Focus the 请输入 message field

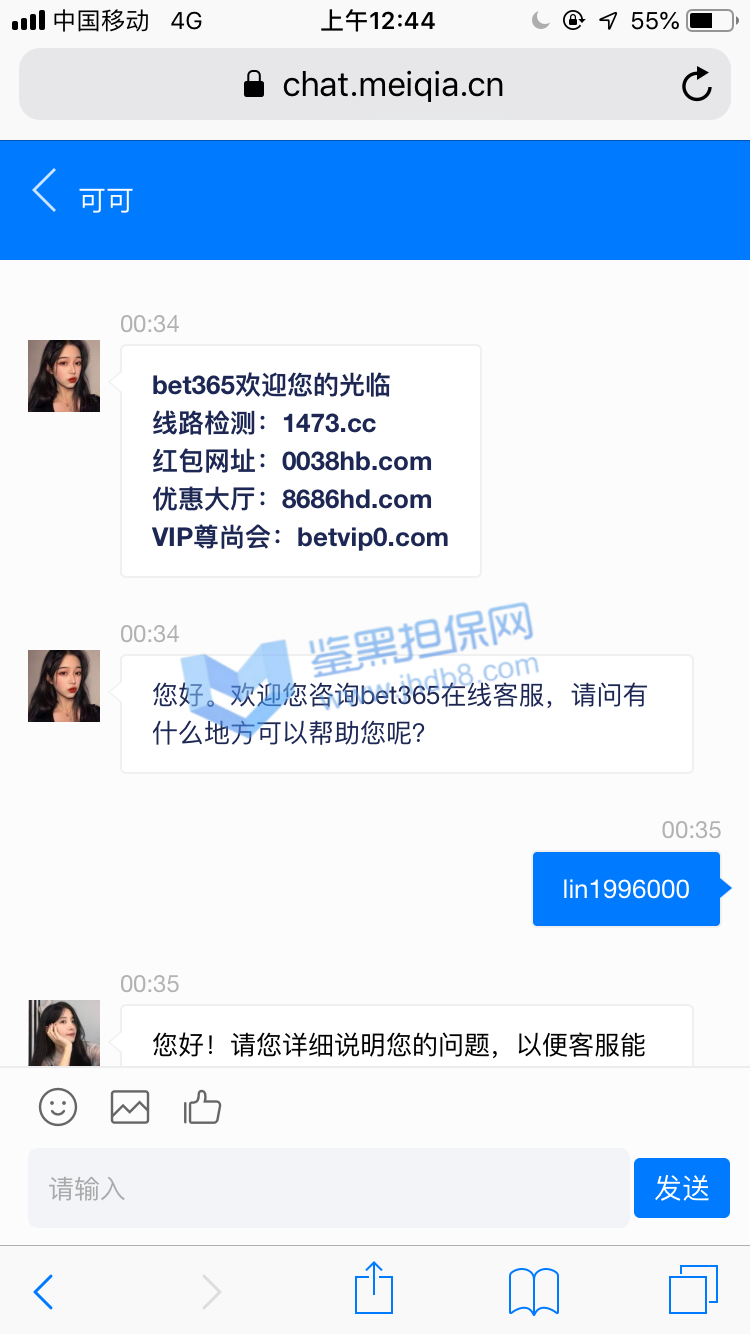tap(328, 1188)
